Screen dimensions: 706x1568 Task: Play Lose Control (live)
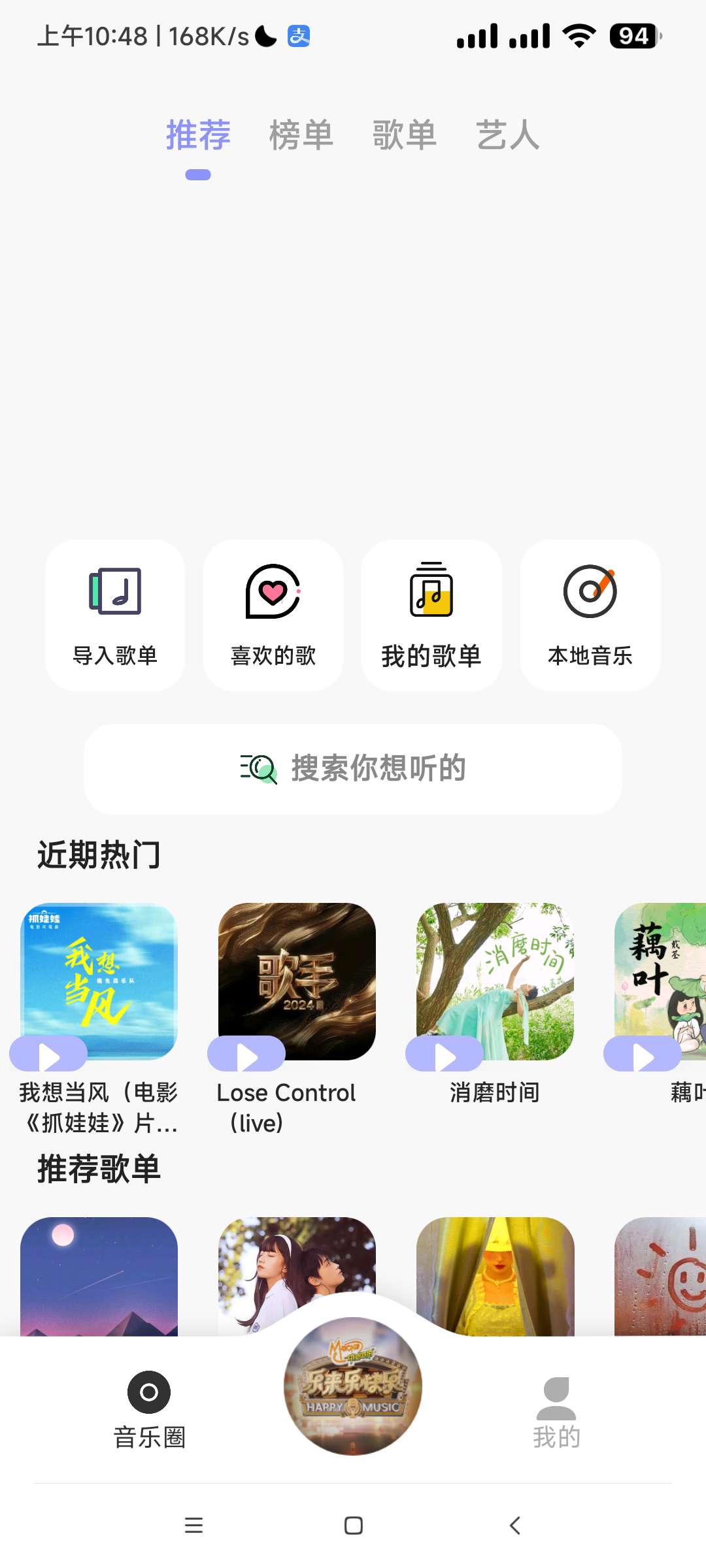[246, 1054]
